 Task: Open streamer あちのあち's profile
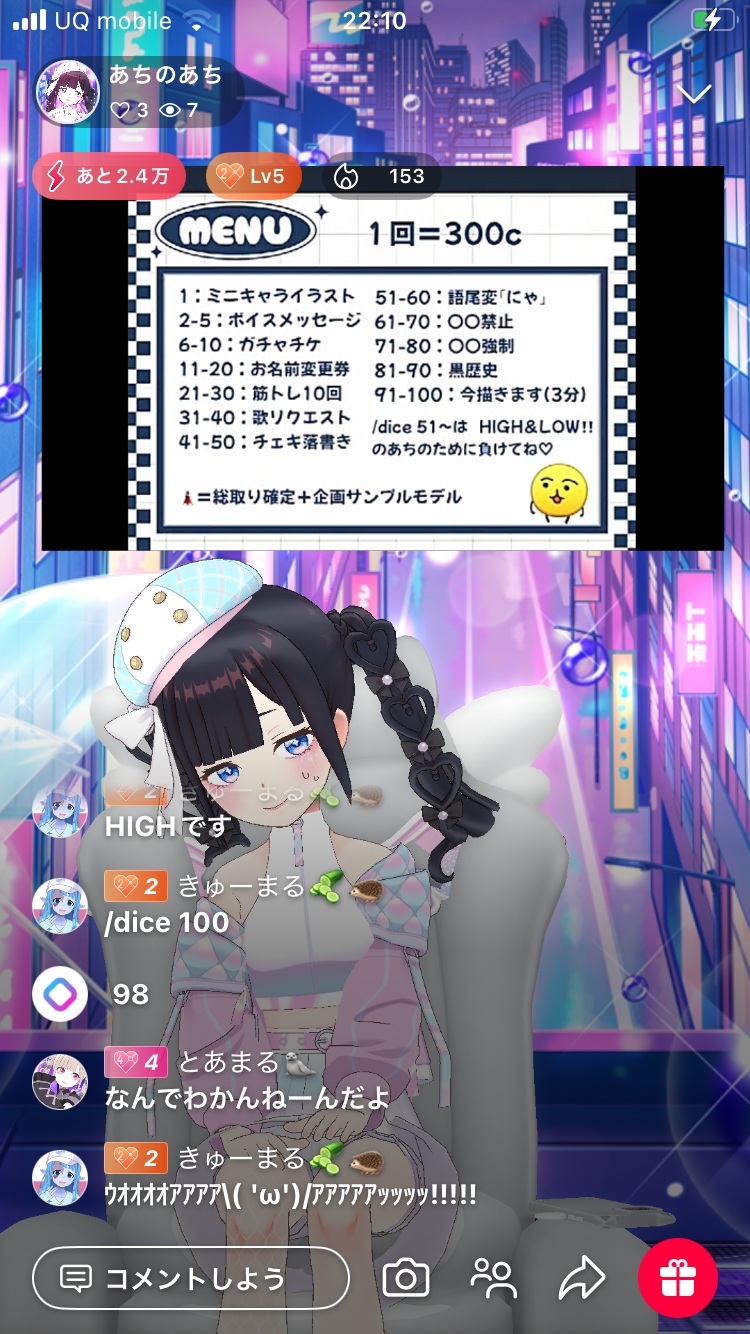68,92
